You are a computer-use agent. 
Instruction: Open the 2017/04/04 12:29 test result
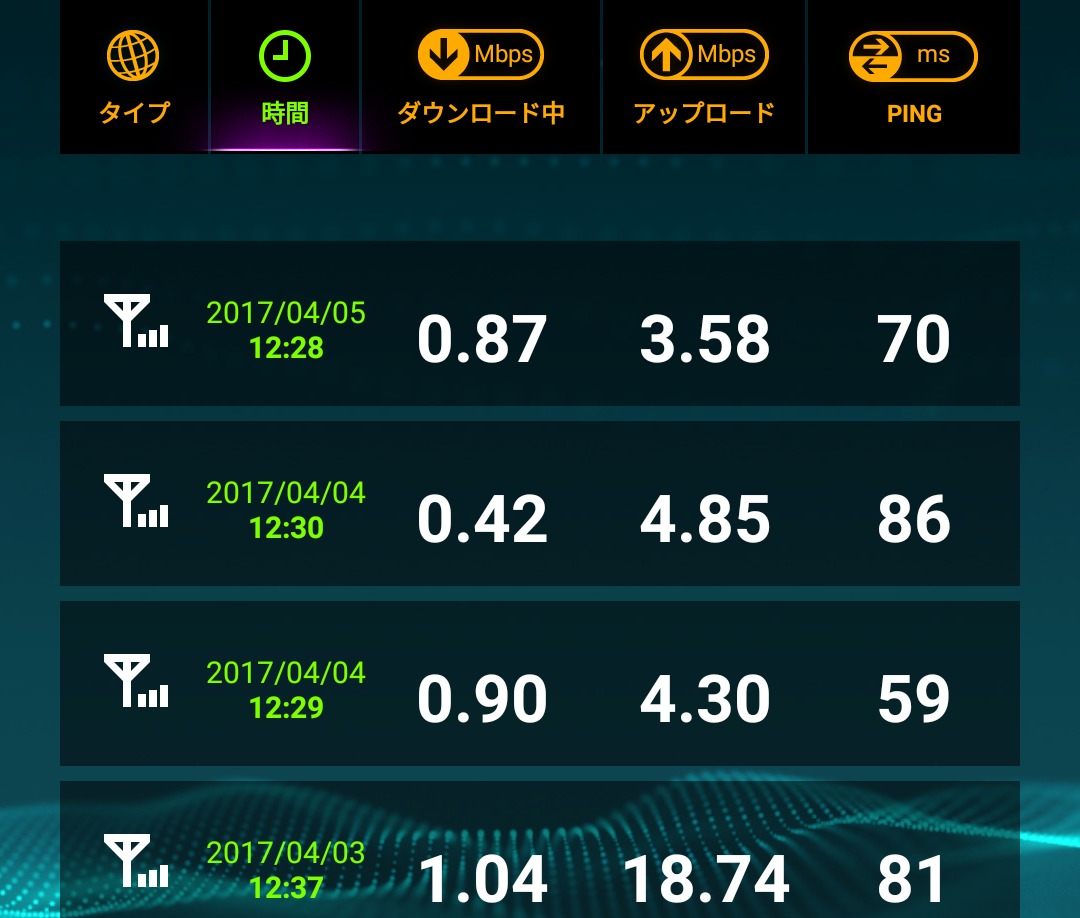click(x=540, y=683)
